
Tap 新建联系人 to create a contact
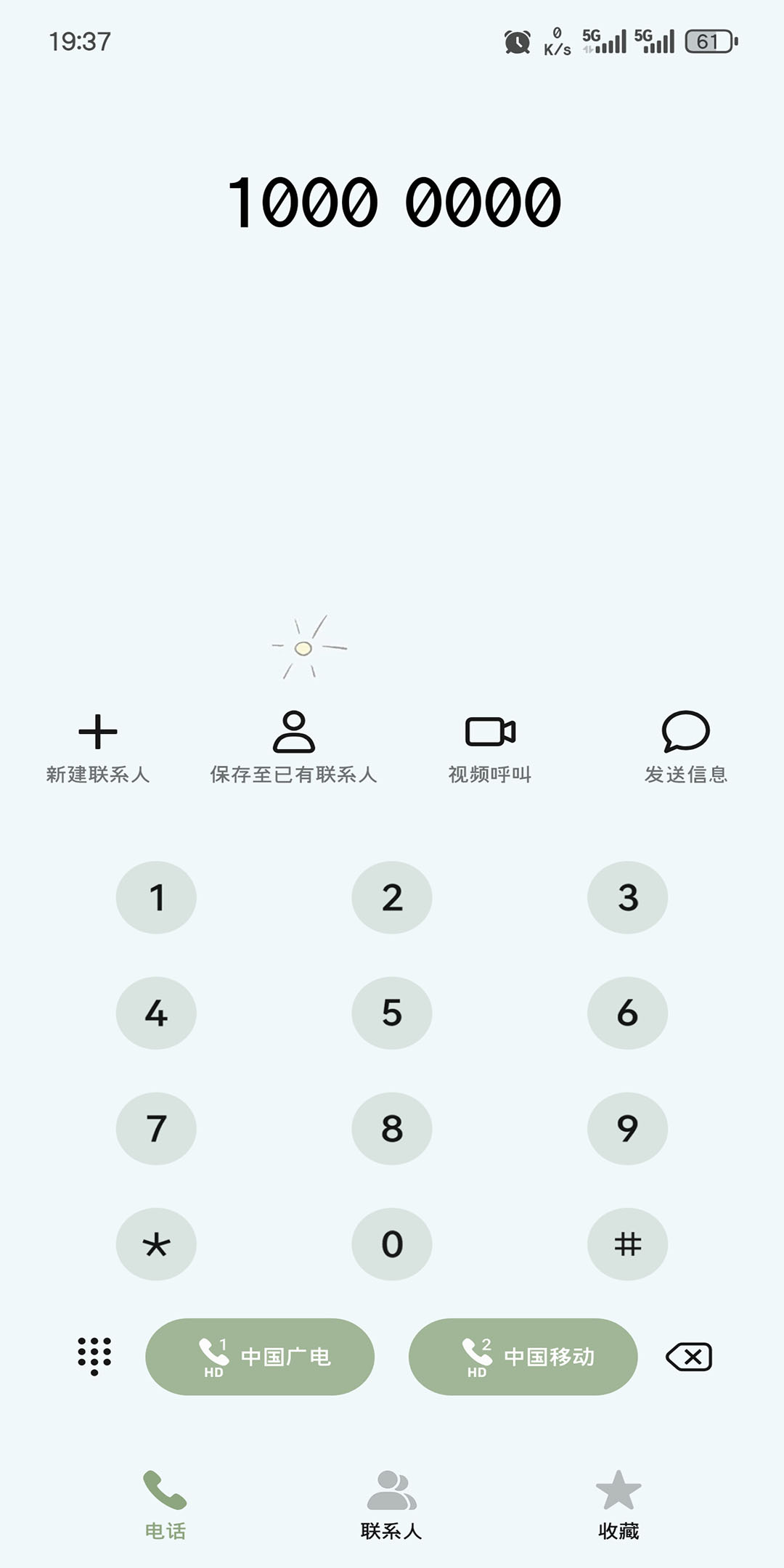pyautogui.click(x=98, y=748)
